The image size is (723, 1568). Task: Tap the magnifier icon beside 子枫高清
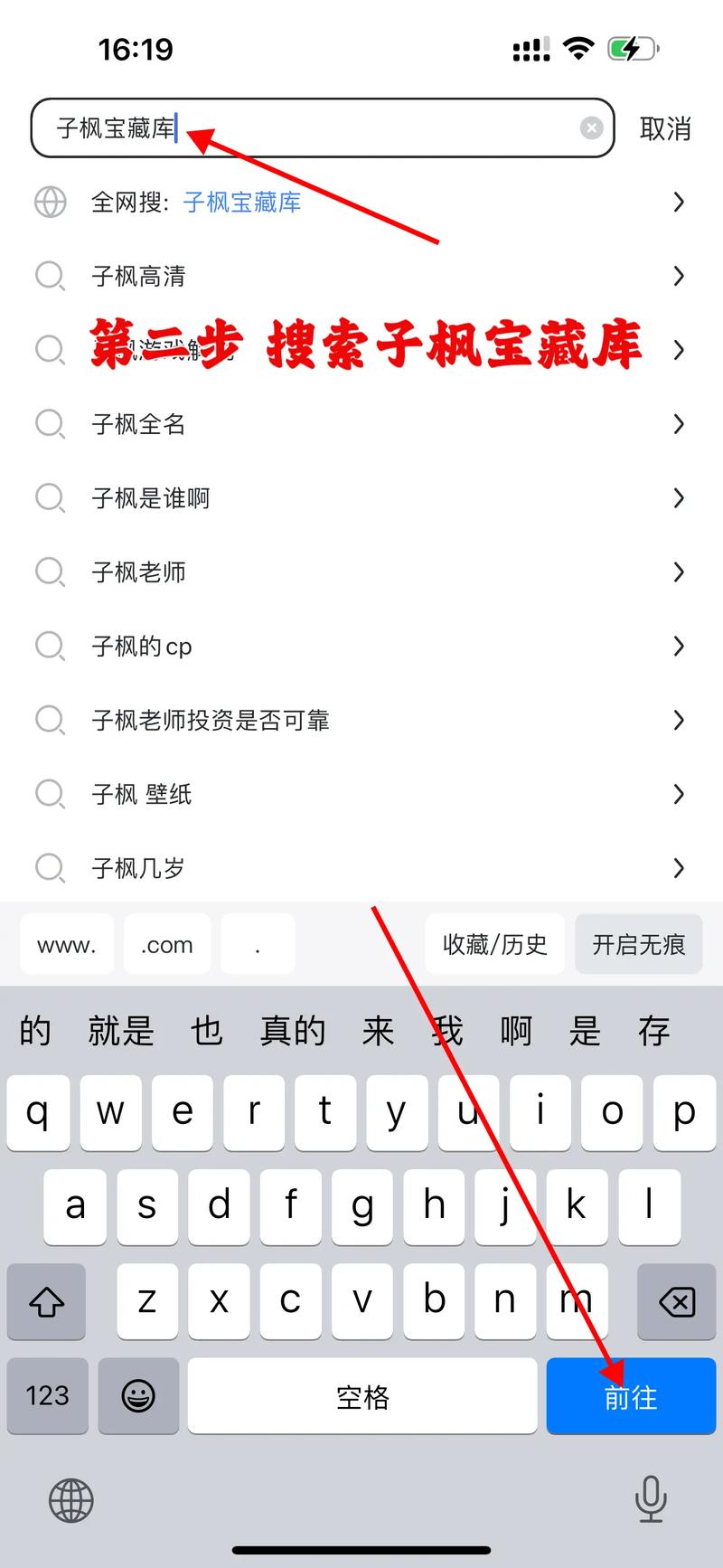[50, 276]
